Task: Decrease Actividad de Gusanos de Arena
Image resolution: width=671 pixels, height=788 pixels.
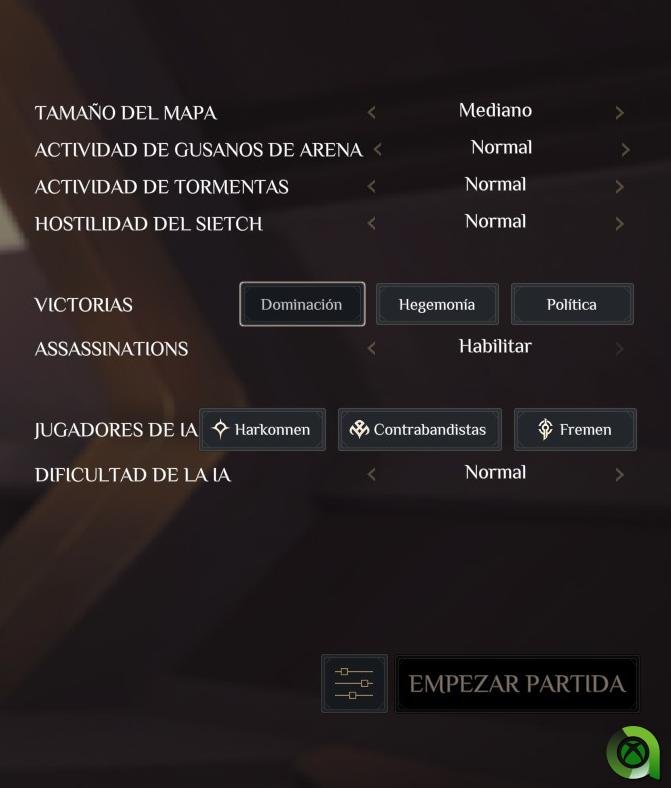Action: click(378, 150)
